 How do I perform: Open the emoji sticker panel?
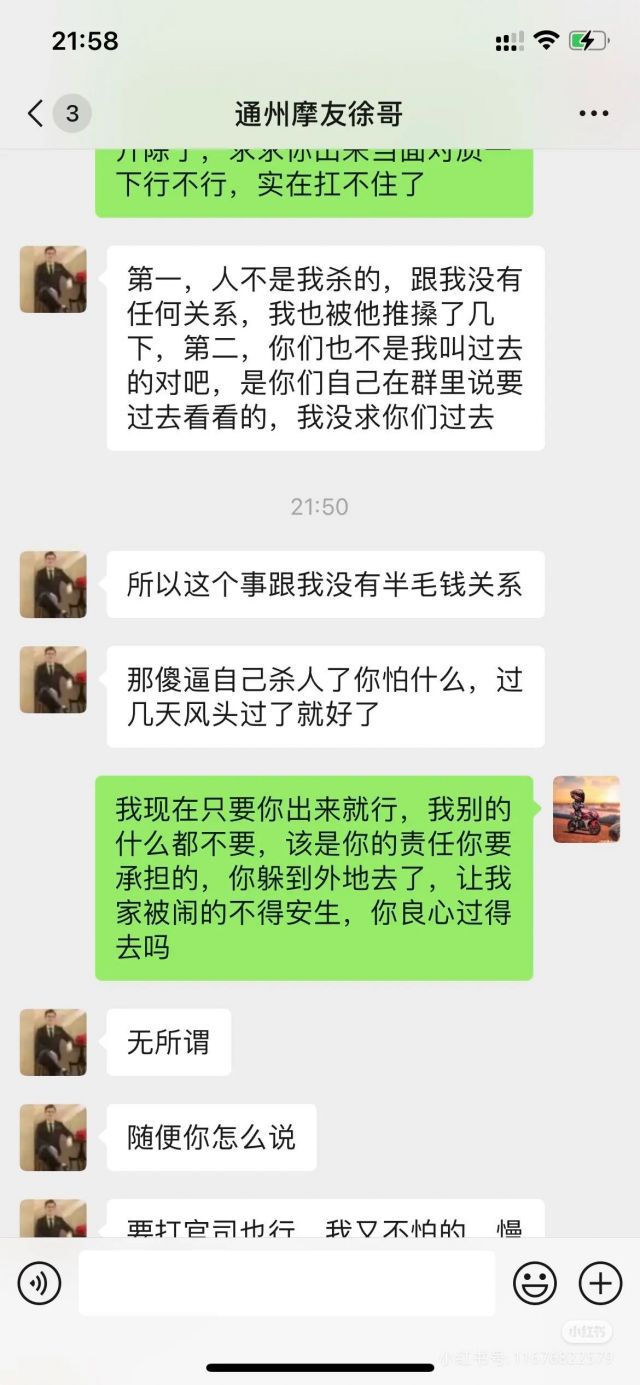[x=535, y=1283]
